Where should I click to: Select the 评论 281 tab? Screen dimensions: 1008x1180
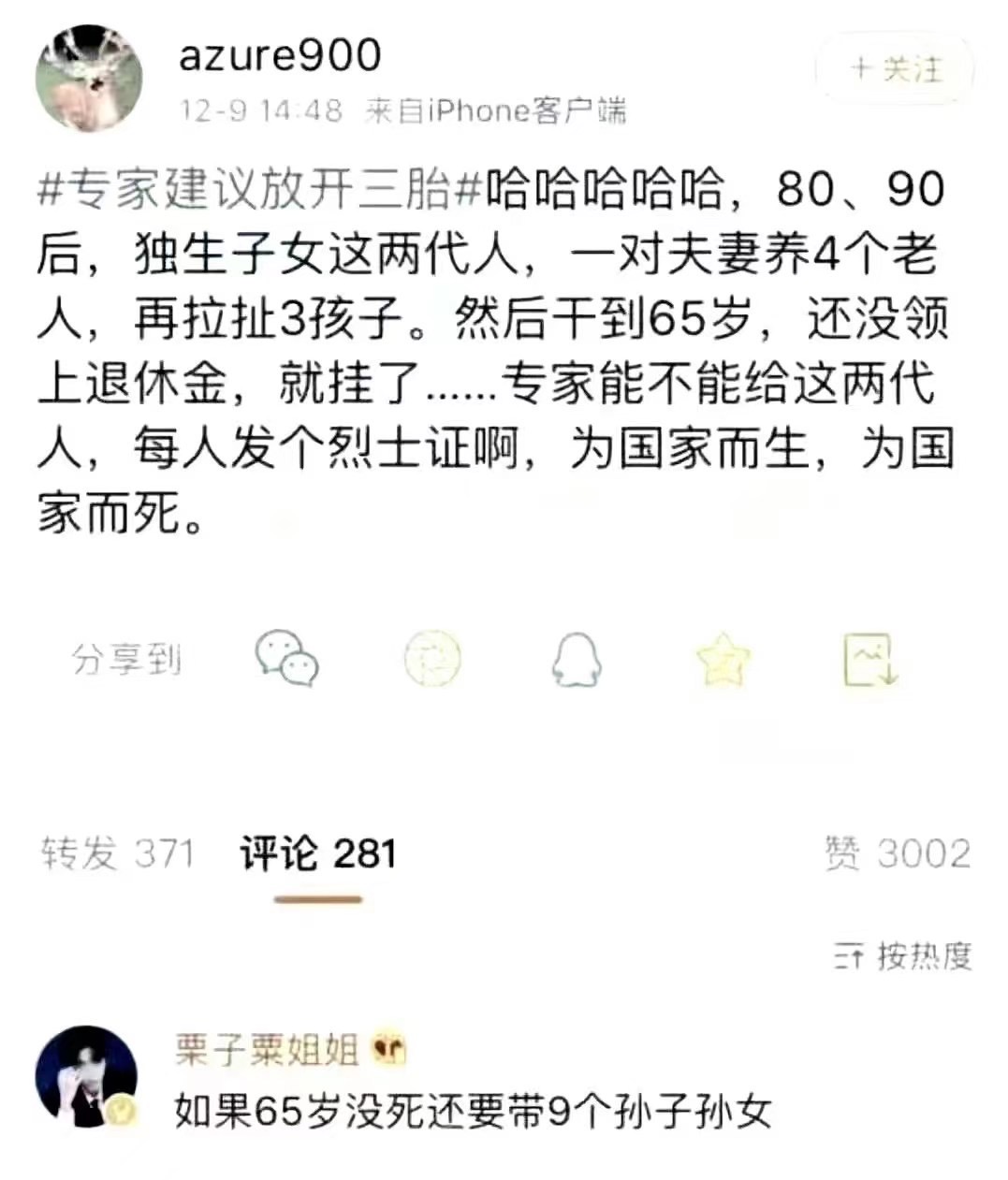click(x=317, y=853)
